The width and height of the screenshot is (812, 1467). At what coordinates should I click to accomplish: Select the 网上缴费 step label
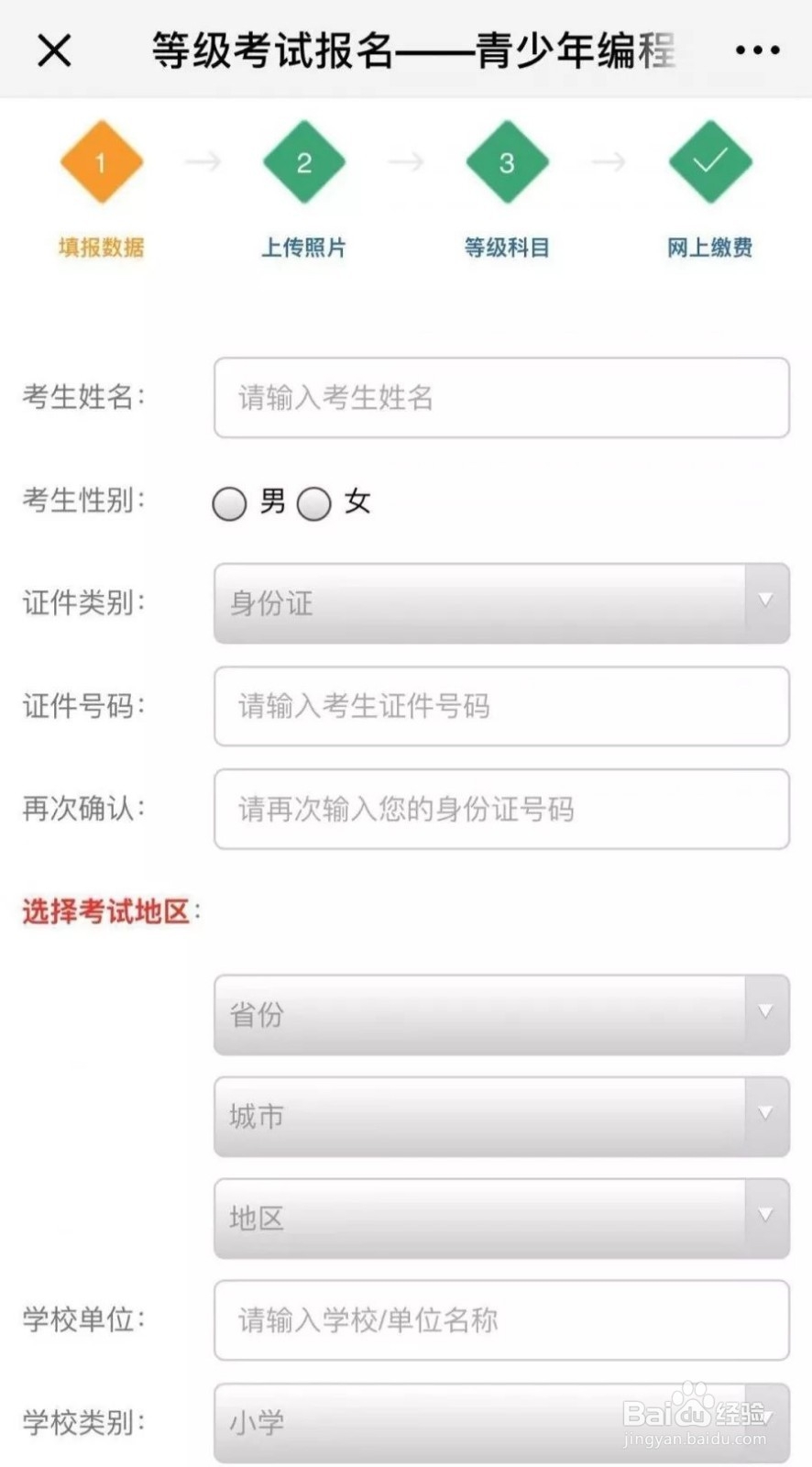click(708, 247)
